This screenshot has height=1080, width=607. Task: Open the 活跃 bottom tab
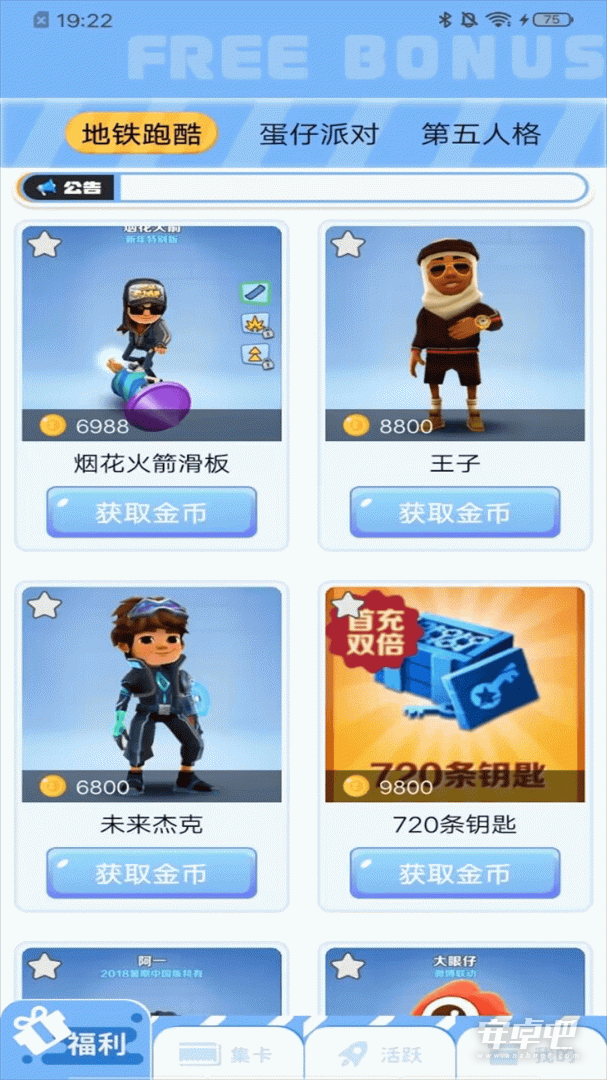point(380,1054)
